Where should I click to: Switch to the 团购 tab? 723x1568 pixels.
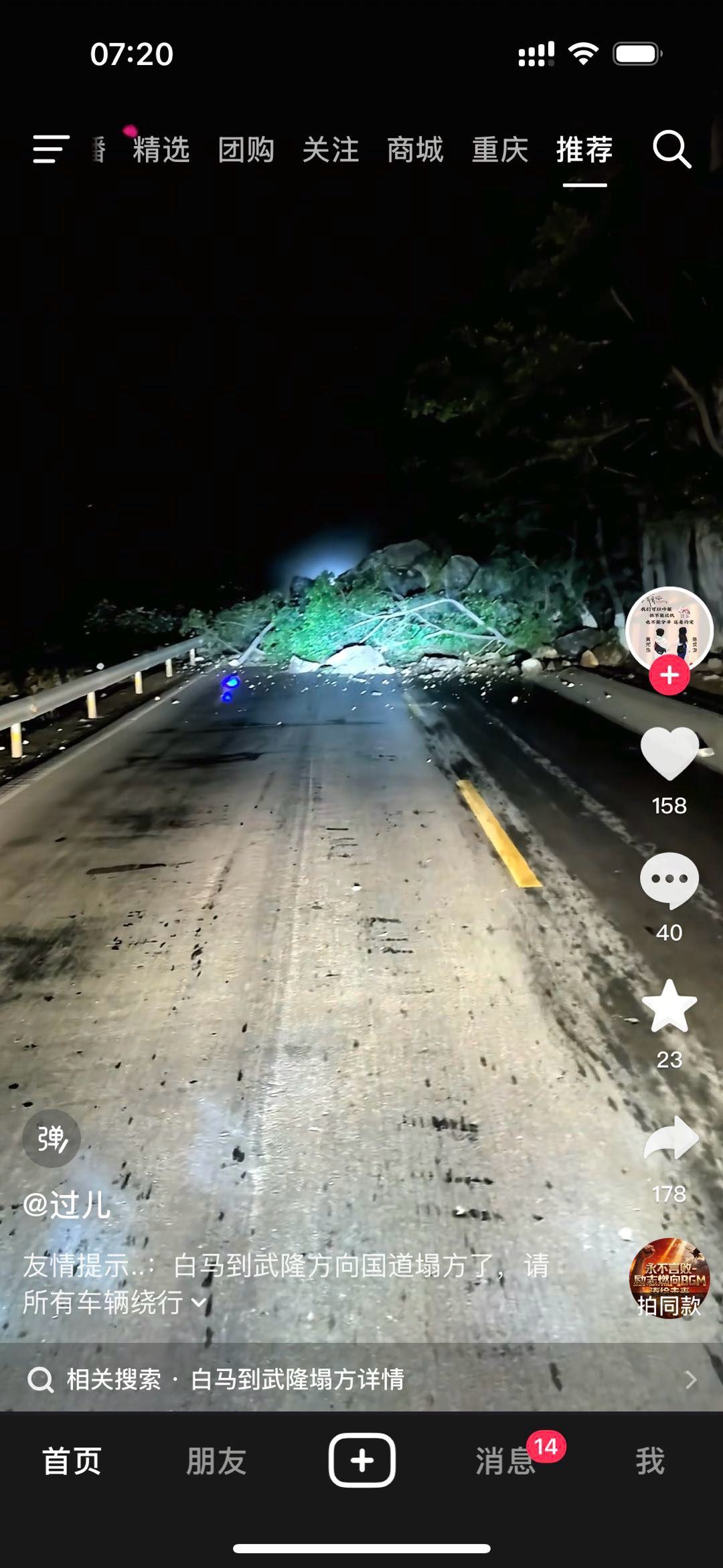[246, 149]
